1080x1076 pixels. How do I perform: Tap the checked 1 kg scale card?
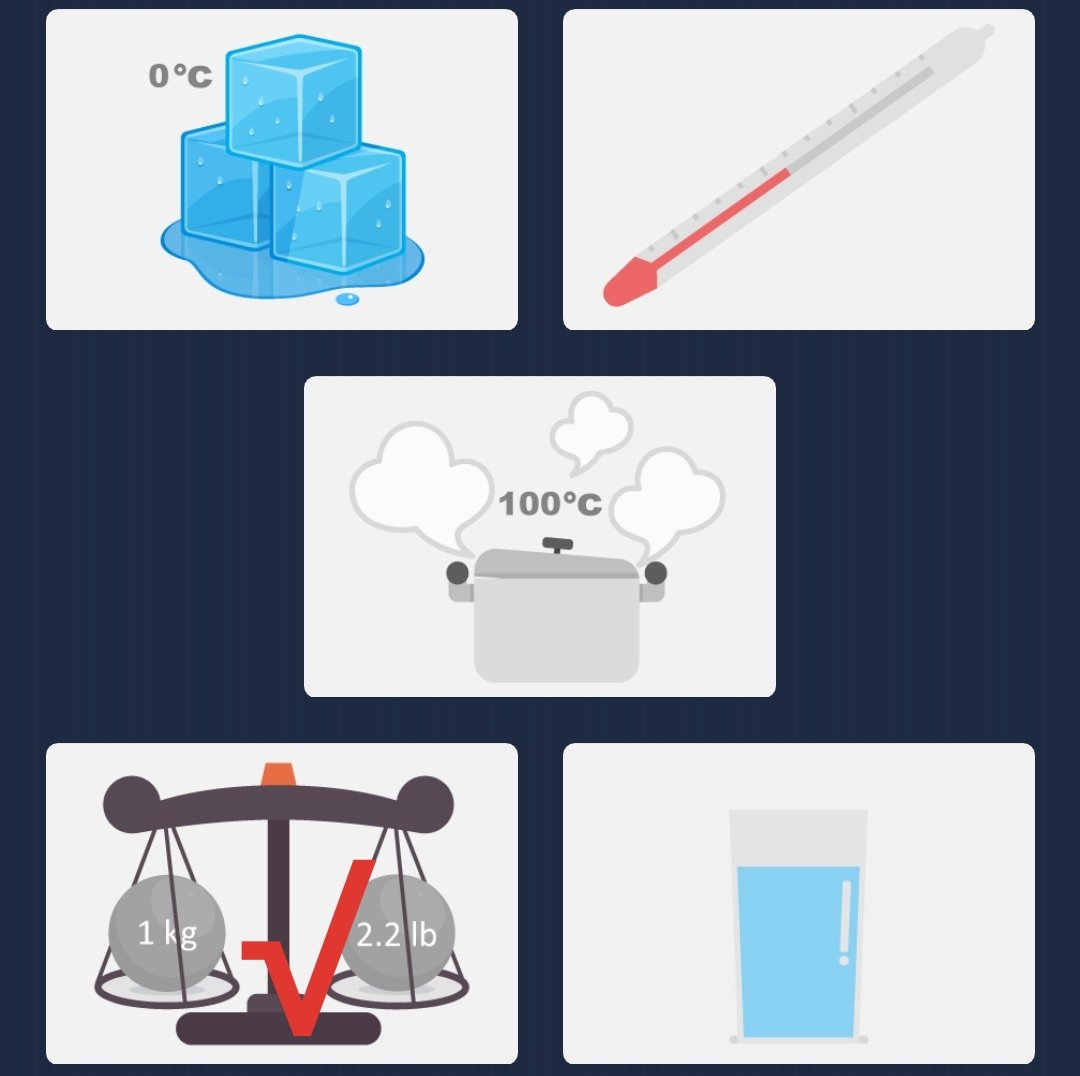(x=282, y=903)
